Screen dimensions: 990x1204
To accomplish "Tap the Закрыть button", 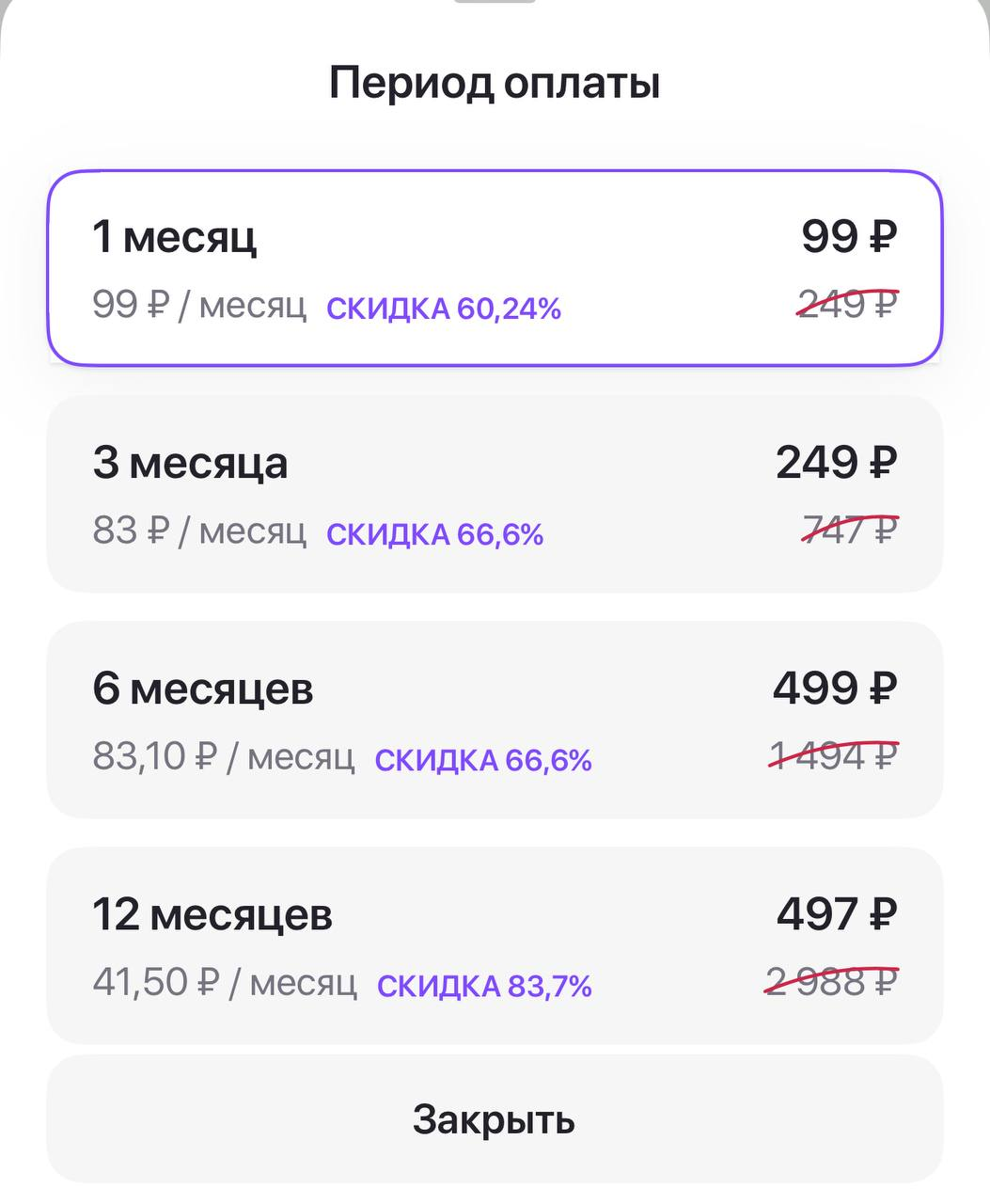I will click(495, 1119).
